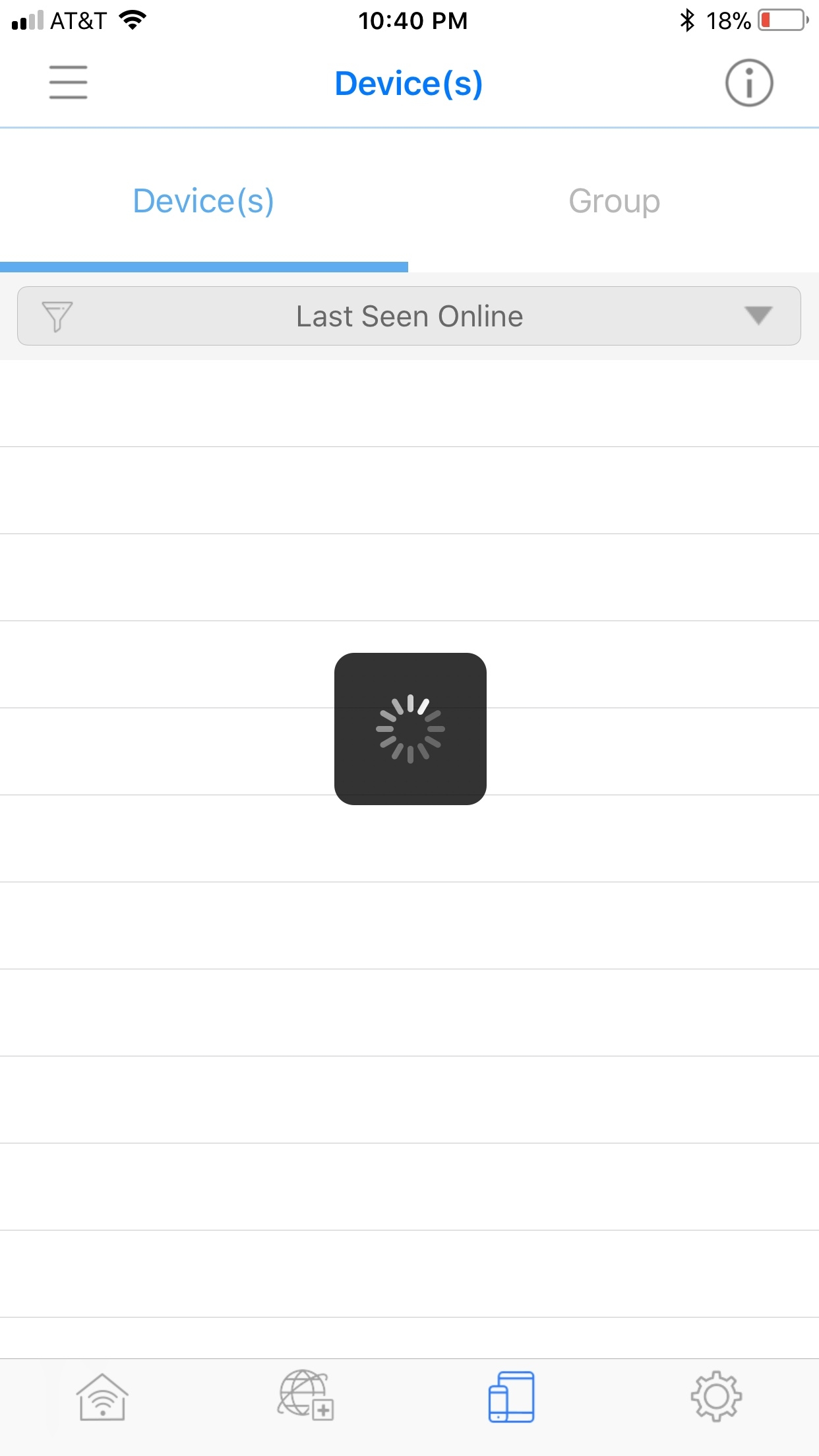The width and height of the screenshot is (819, 1456).
Task: Select the Device(s) top tab
Action: 204,201
